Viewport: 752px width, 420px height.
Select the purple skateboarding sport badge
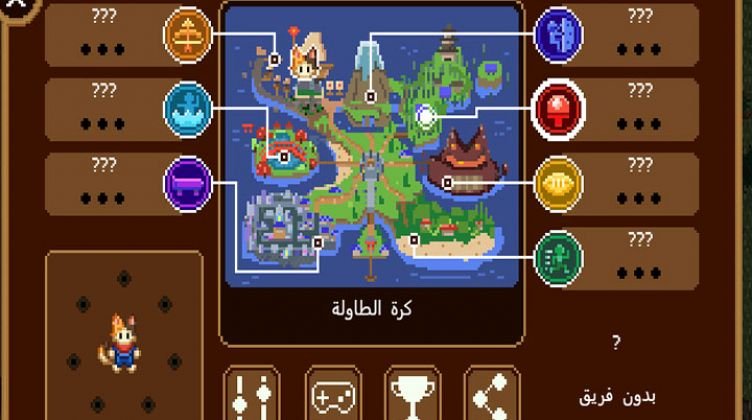click(x=187, y=183)
